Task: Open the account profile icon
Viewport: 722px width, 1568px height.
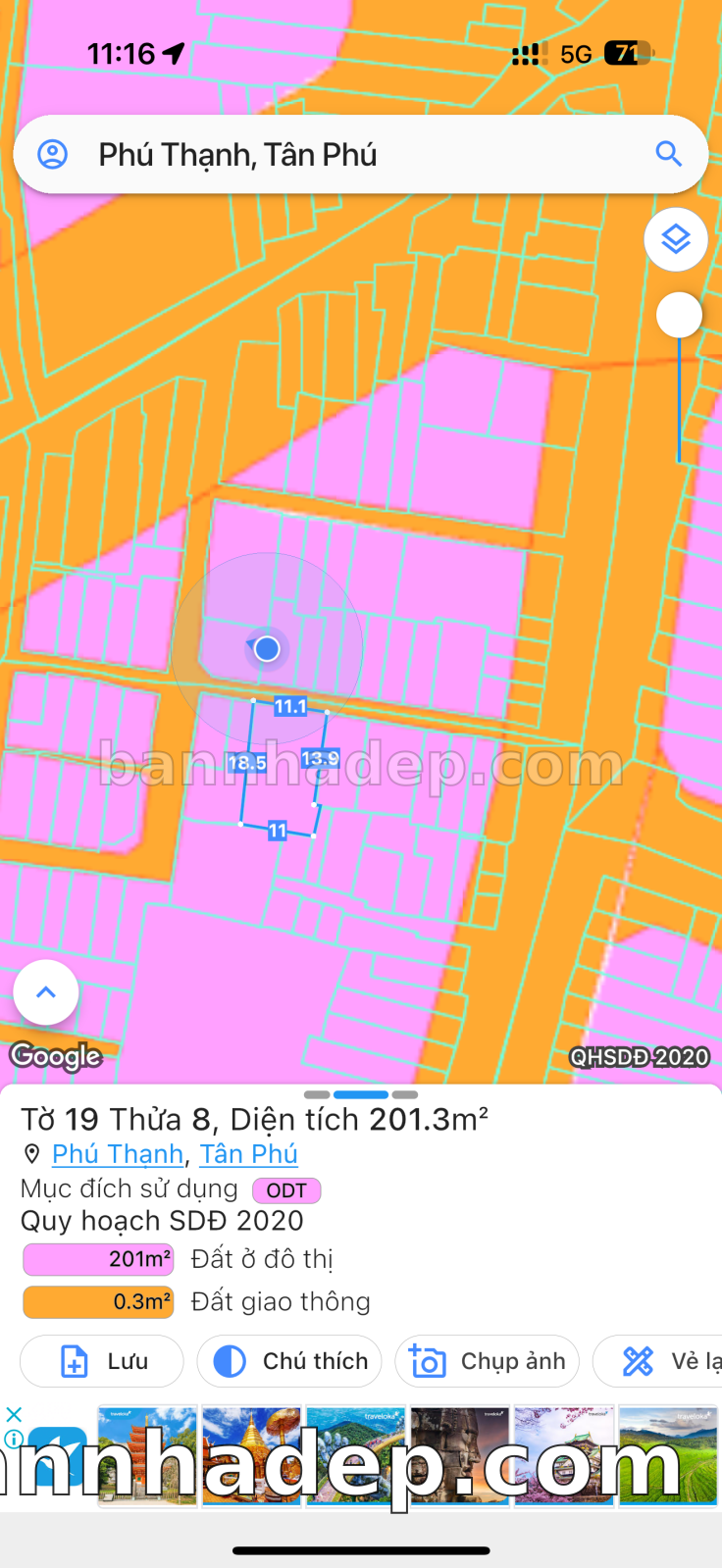Action: 53,154
